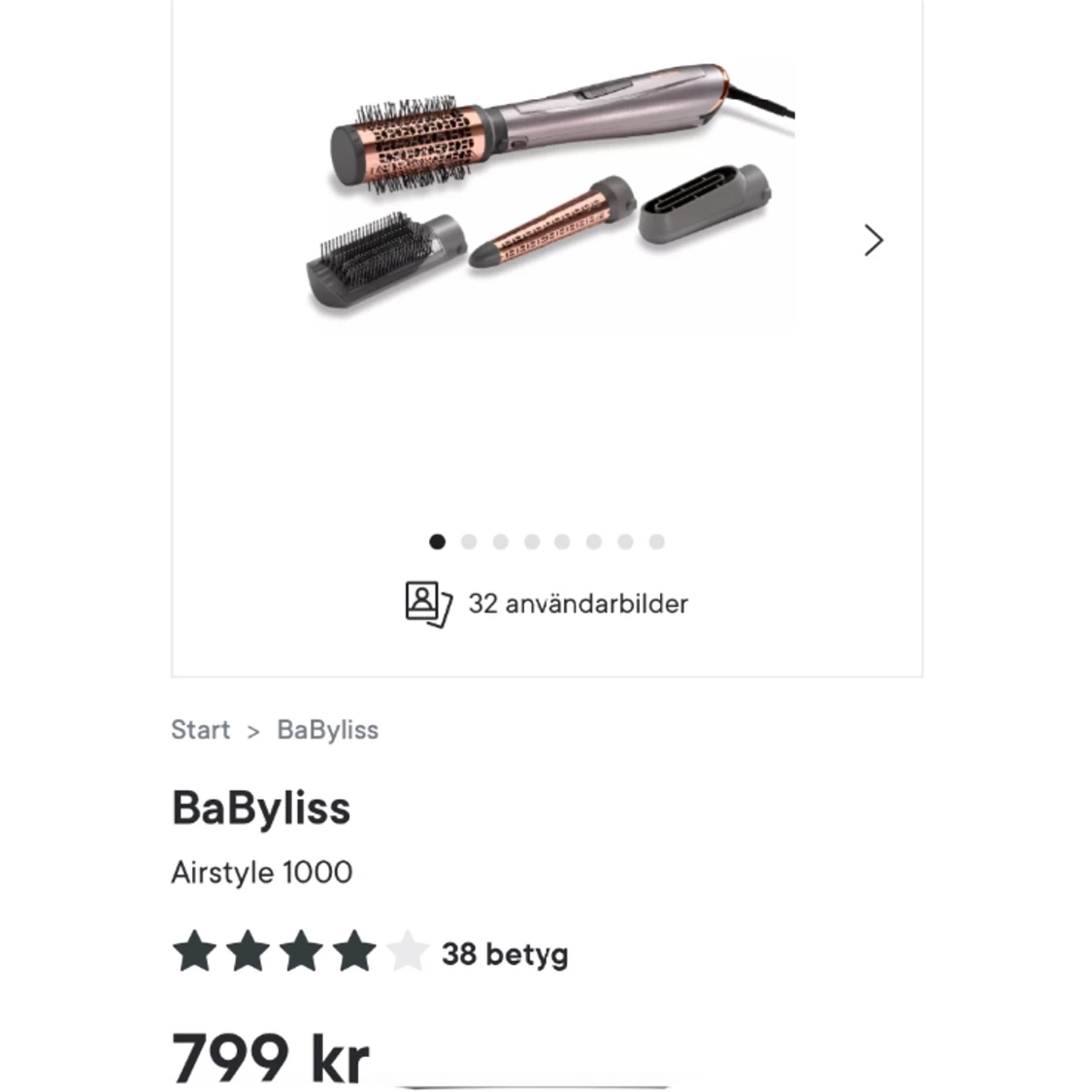
Task: View the 38 betyg ratings
Action: pos(504,954)
